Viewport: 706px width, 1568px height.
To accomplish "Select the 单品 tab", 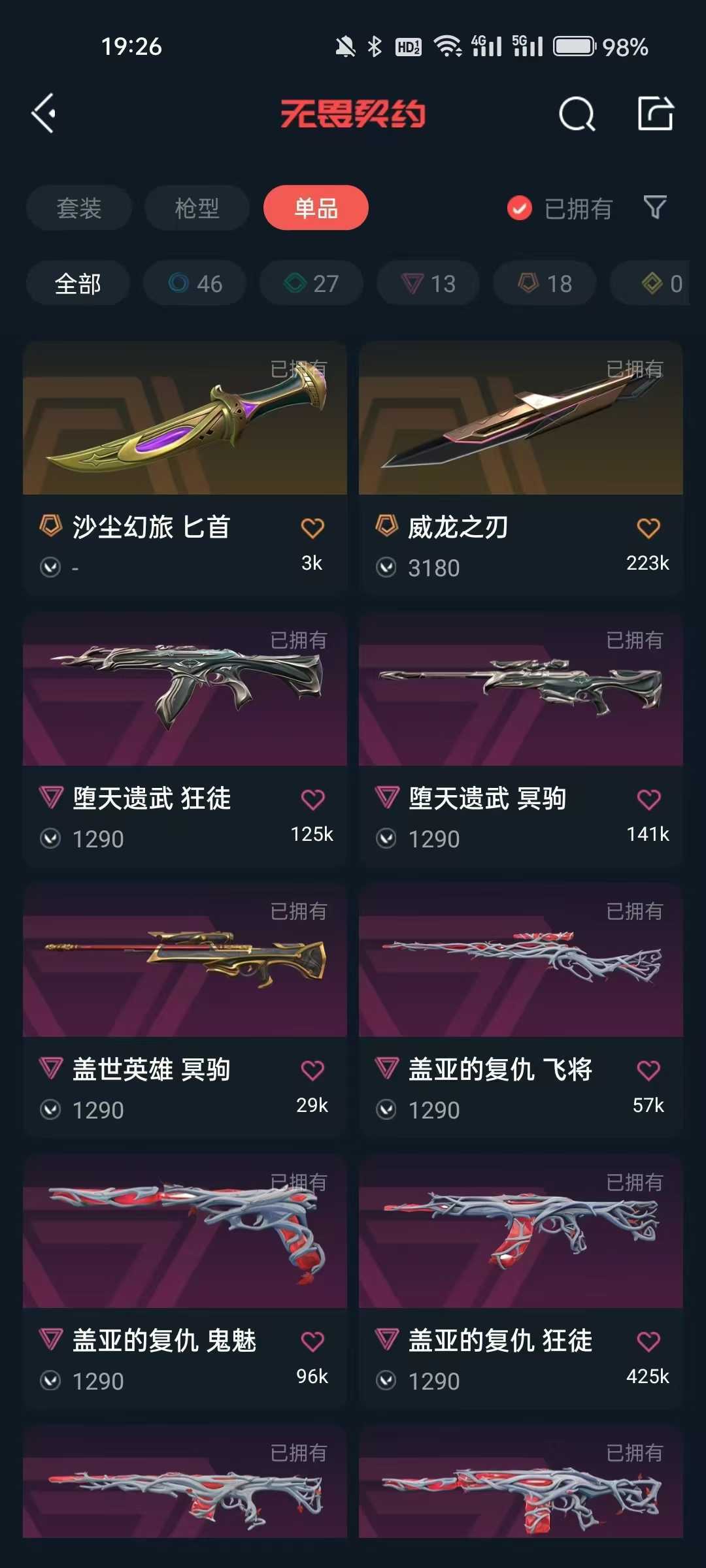I will click(x=316, y=208).
